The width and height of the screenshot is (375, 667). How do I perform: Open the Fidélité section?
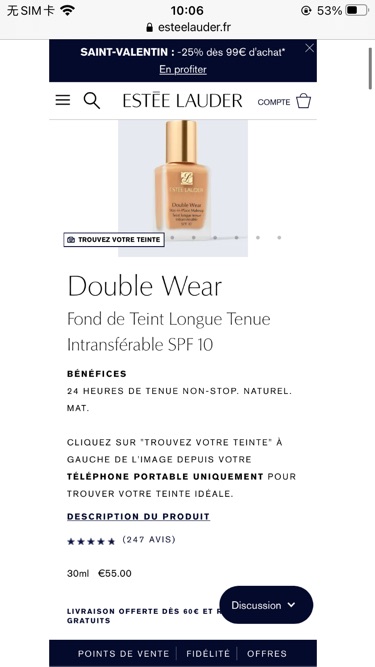[x=208, y=653]
